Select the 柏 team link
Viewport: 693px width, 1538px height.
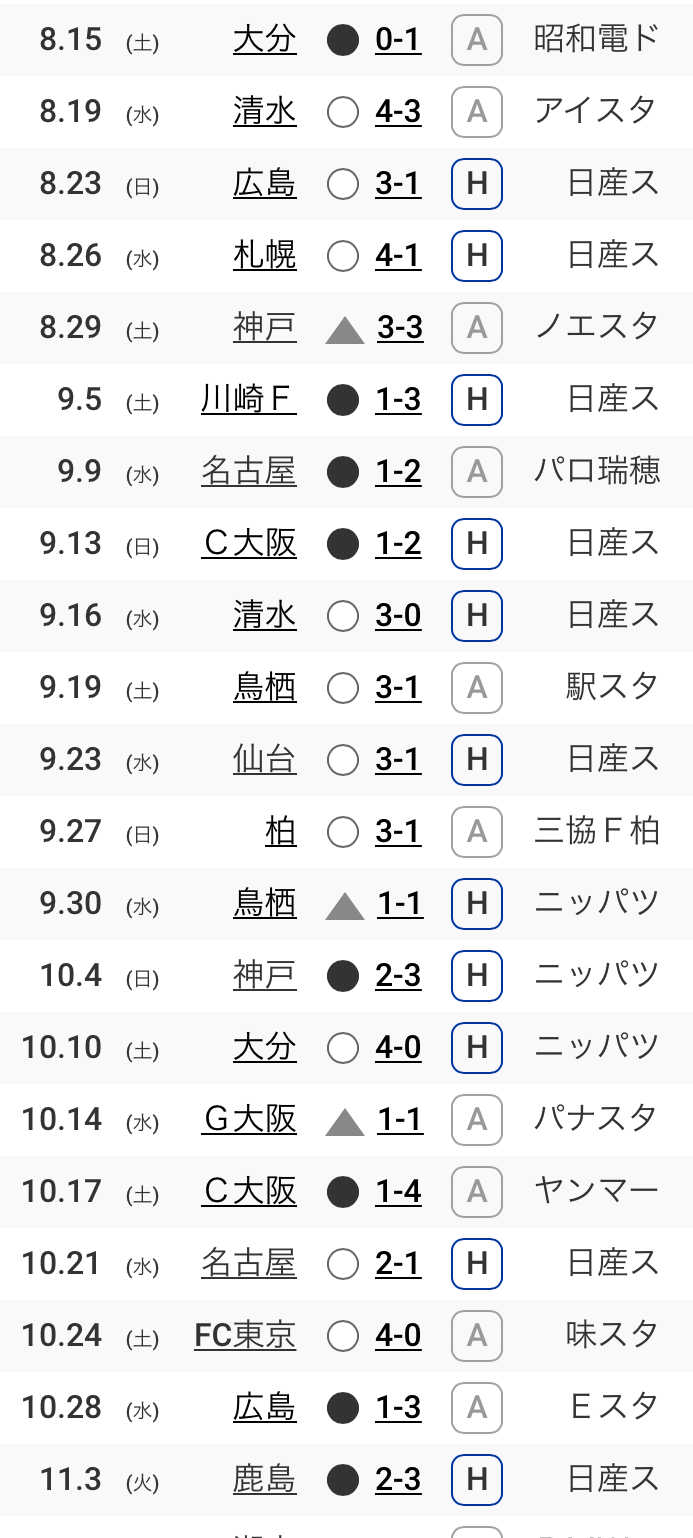(x=281, y=832)
